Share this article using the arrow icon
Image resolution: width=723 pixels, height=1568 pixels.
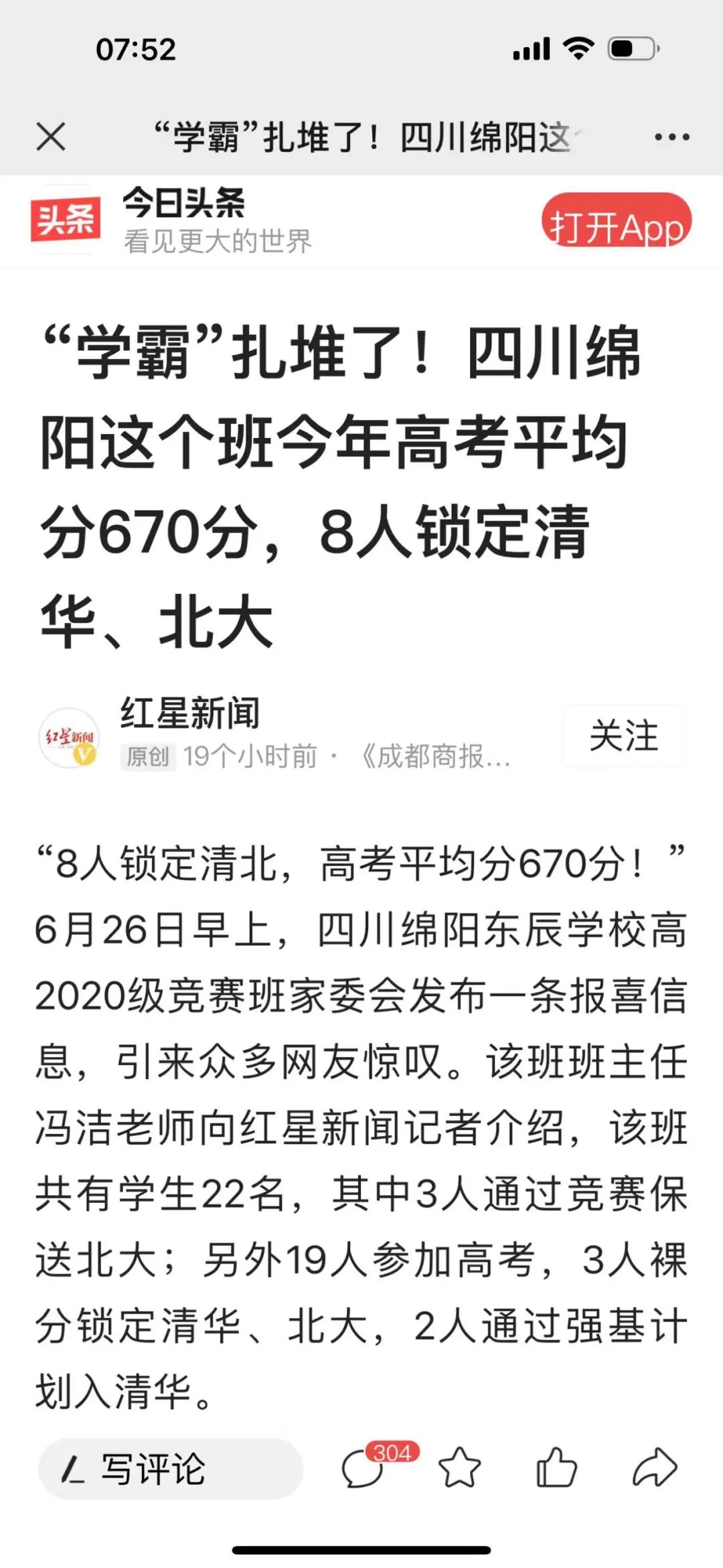pyautogui.click(x=655, y=1468)
